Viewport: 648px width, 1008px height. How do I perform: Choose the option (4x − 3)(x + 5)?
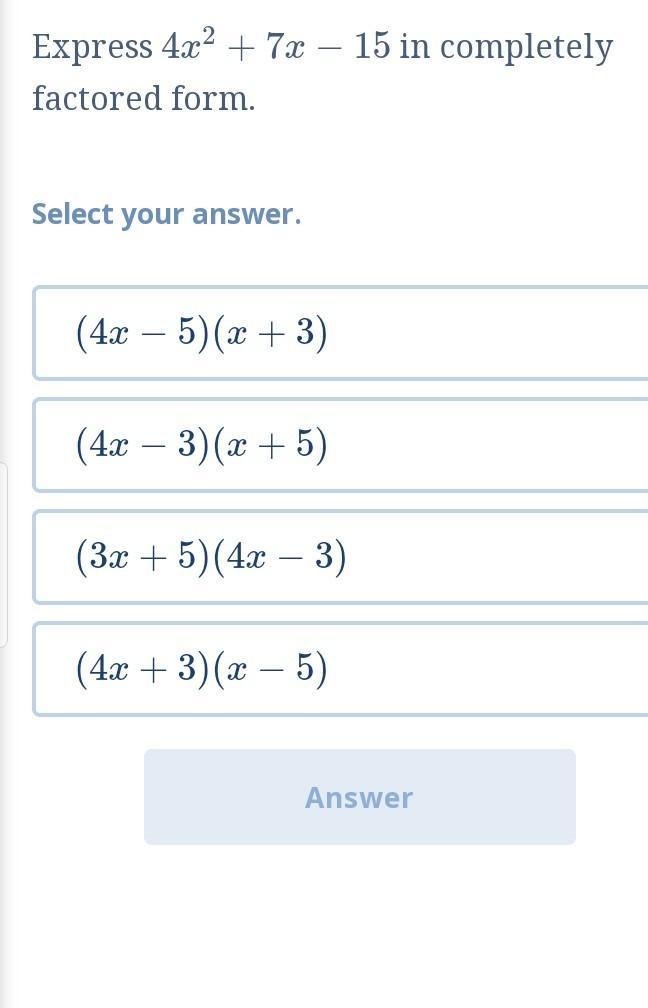point(340,445)
